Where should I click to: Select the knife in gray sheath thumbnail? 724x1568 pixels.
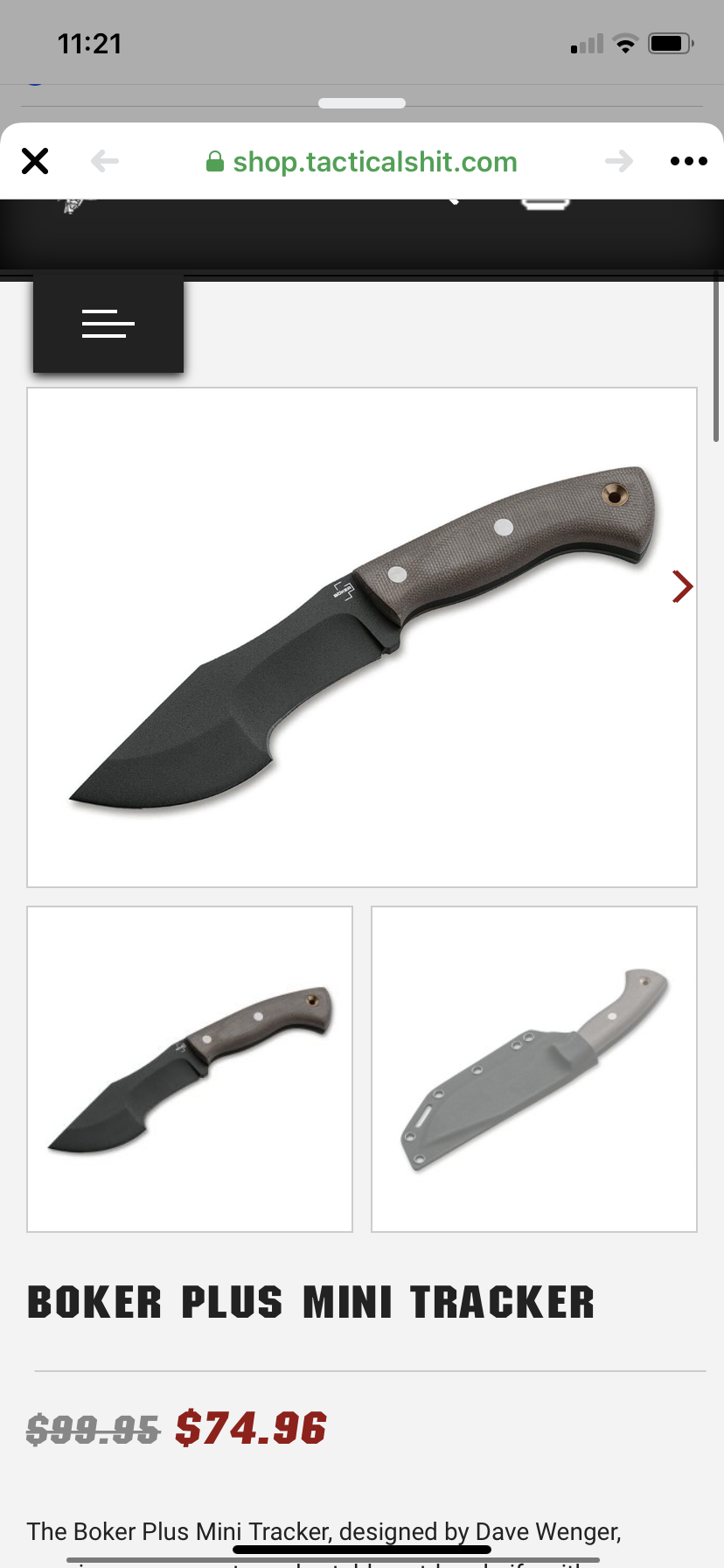(534, 1069)
